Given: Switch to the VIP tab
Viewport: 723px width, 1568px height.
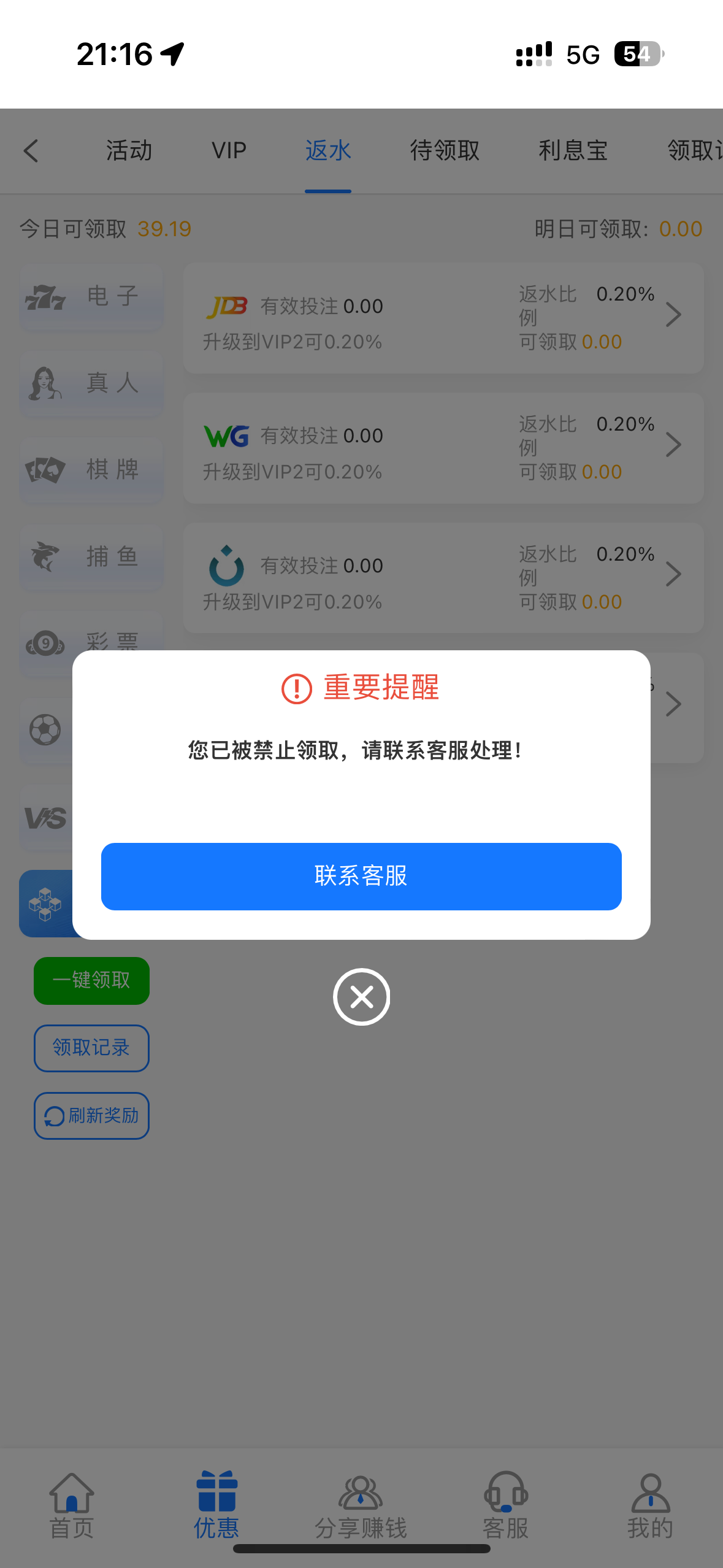Looking at the screenshot, I should point(229,151).
